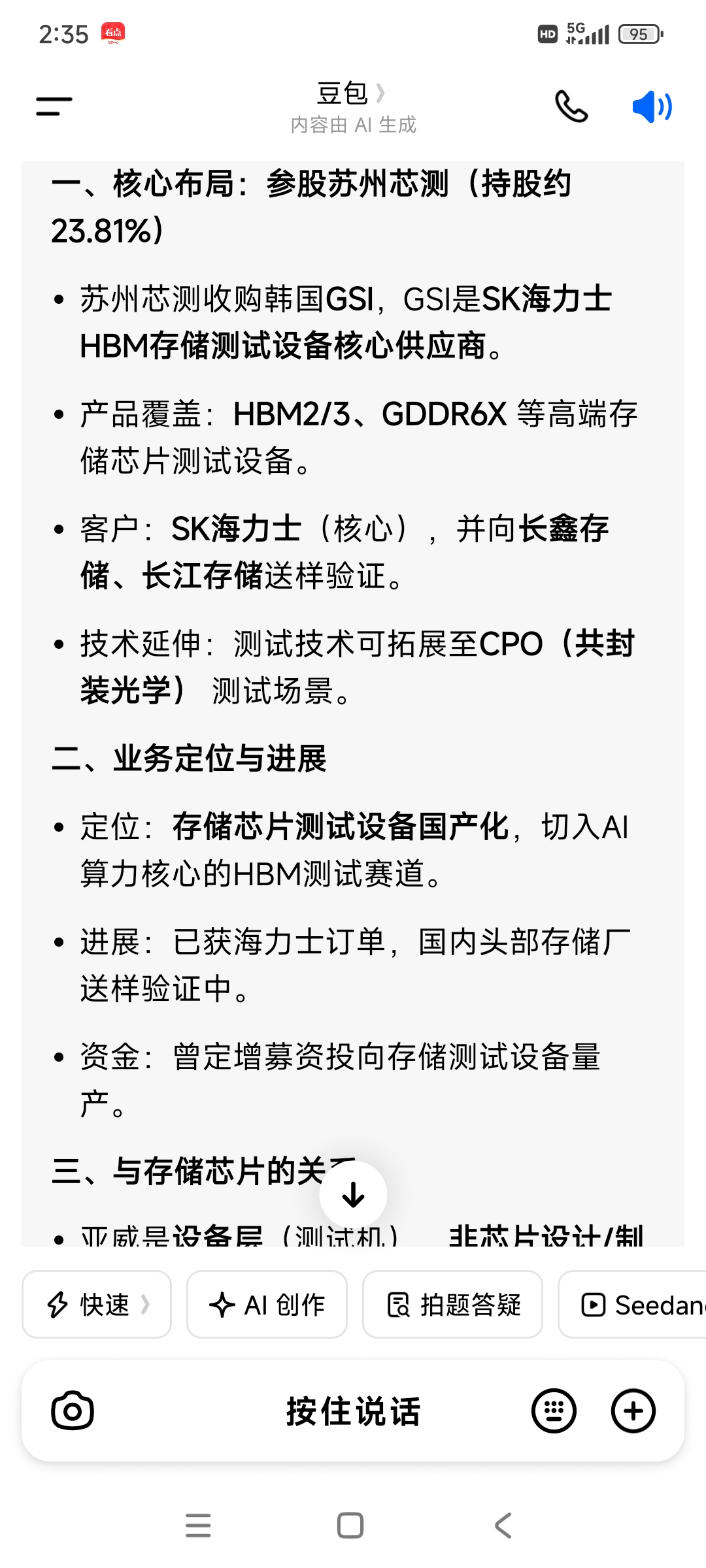This screenshot has height=1568, width=706.
Task: Tap the 按住说话 voice button
Action: [353, 1411]
